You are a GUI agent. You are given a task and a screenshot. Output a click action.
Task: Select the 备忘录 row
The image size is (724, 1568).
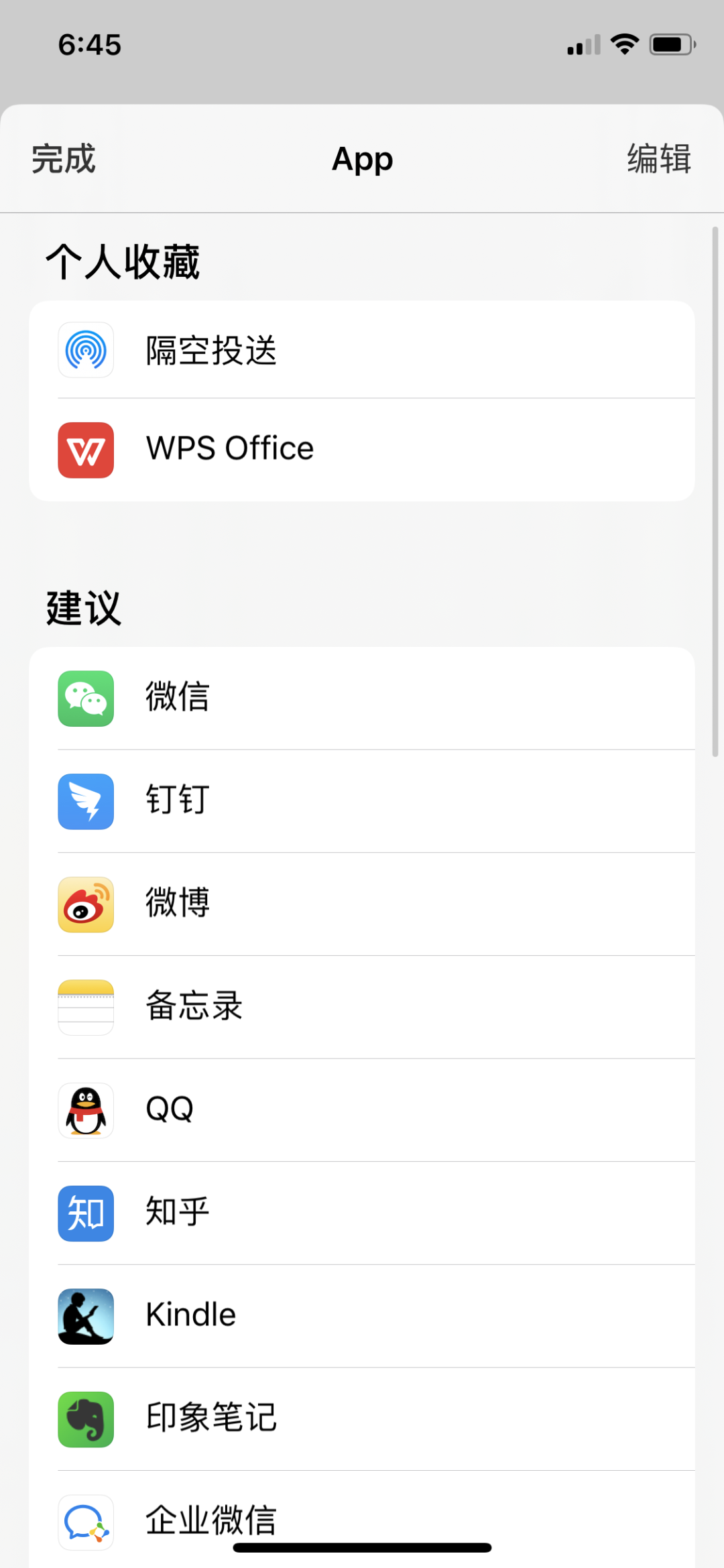click(x=362, y=1008)
